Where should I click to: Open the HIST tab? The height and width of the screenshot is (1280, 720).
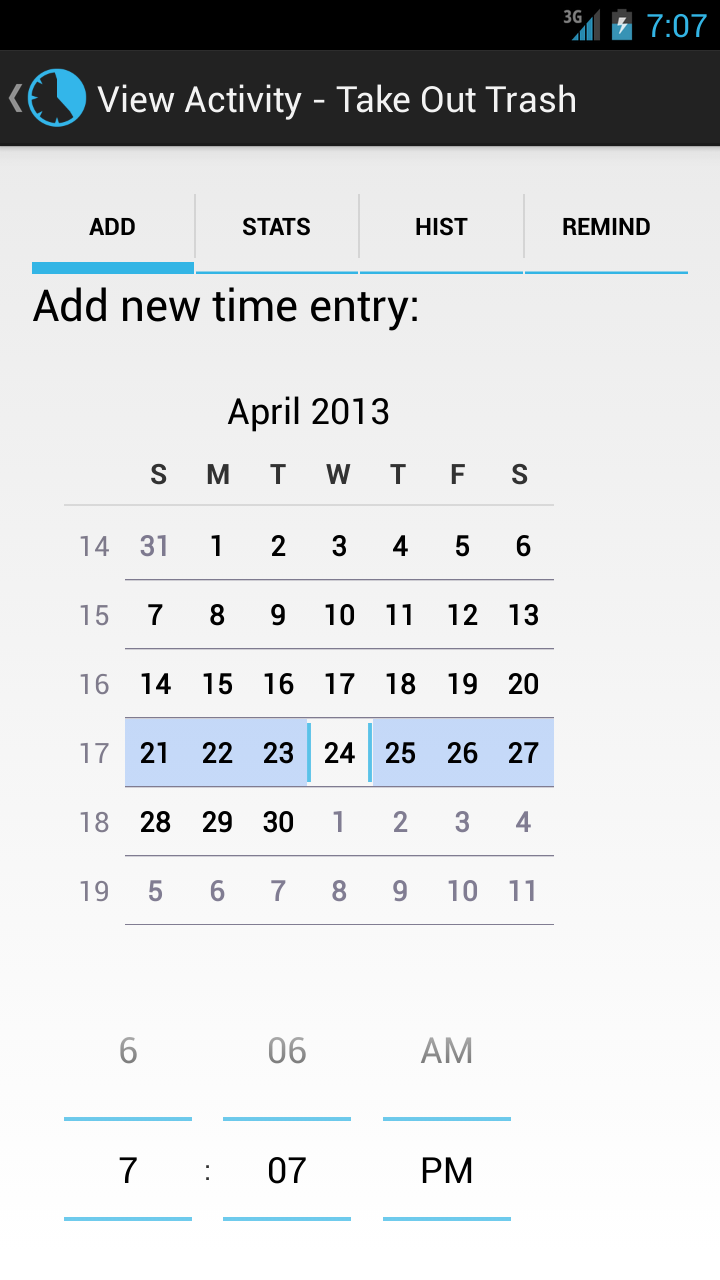[441, 227]
